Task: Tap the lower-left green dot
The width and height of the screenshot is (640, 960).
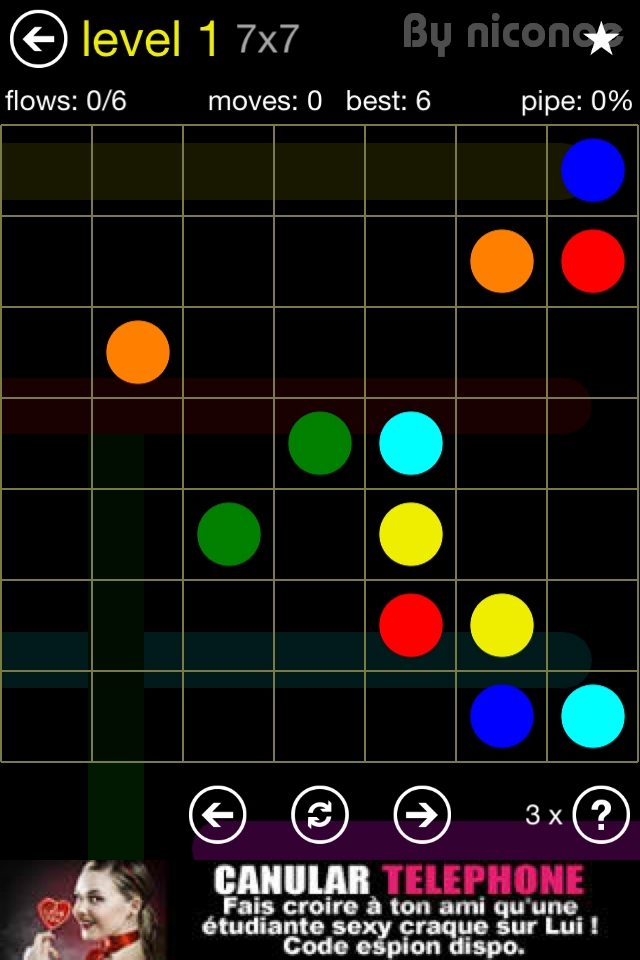Action: click(x=229, y=534)
